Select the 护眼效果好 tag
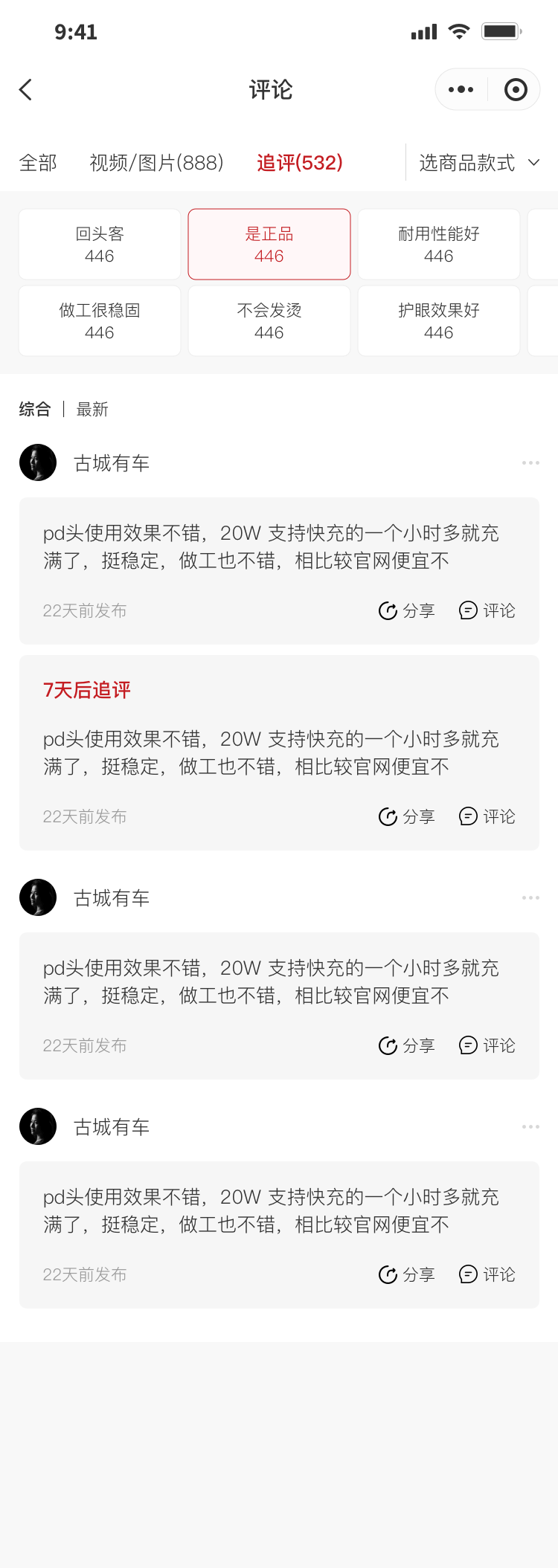This screenshot has height=1568, width=558. (x=439, y=321)
